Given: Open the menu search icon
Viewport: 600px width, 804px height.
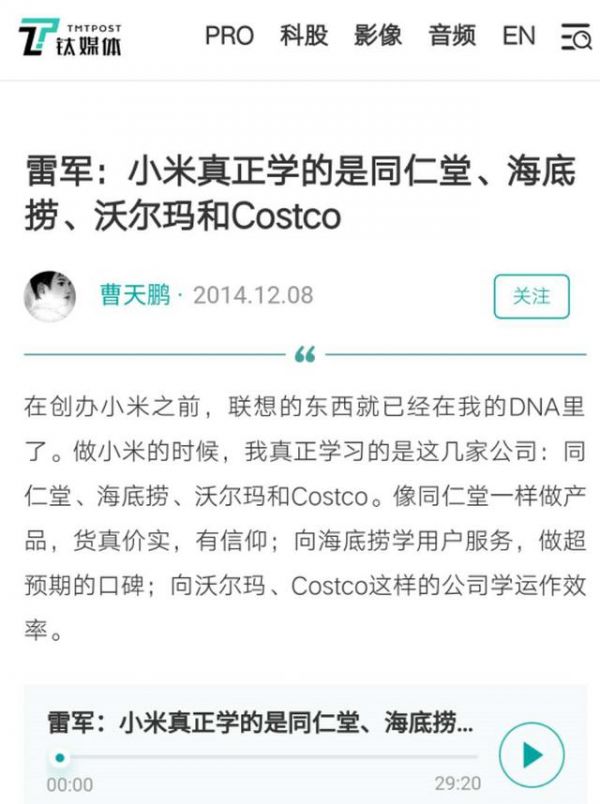Looking at the screenshot, I should (576, 37).
